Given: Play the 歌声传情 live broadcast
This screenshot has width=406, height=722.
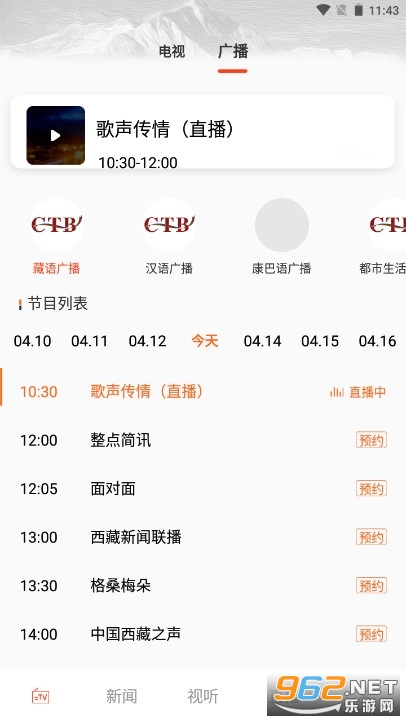Looking at the screenshot, I should (55, 135).
